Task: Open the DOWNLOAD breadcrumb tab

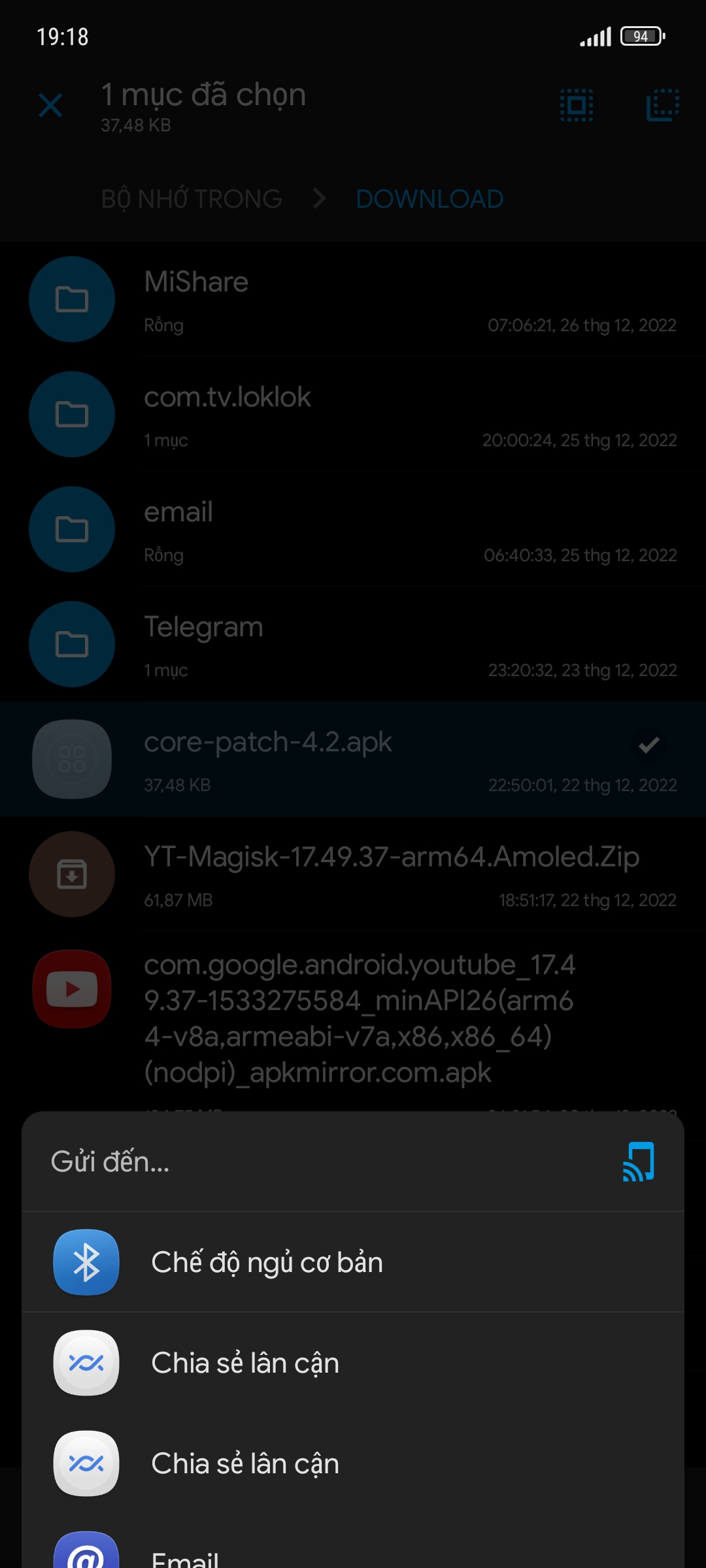Action: 428,198
